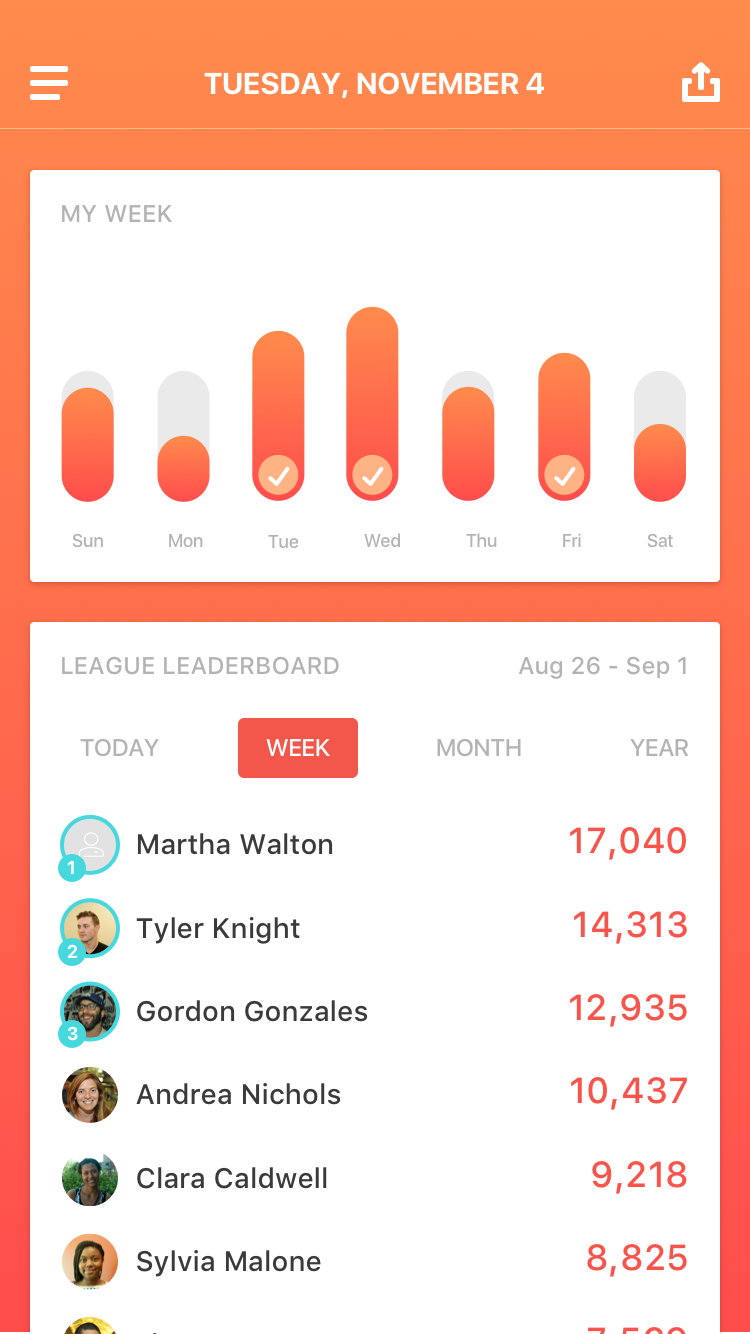Open Tyler Knight's leaderboard entry
This screenshot has height=1334, width=750.
pyautogui.click(x=218, y=928)
